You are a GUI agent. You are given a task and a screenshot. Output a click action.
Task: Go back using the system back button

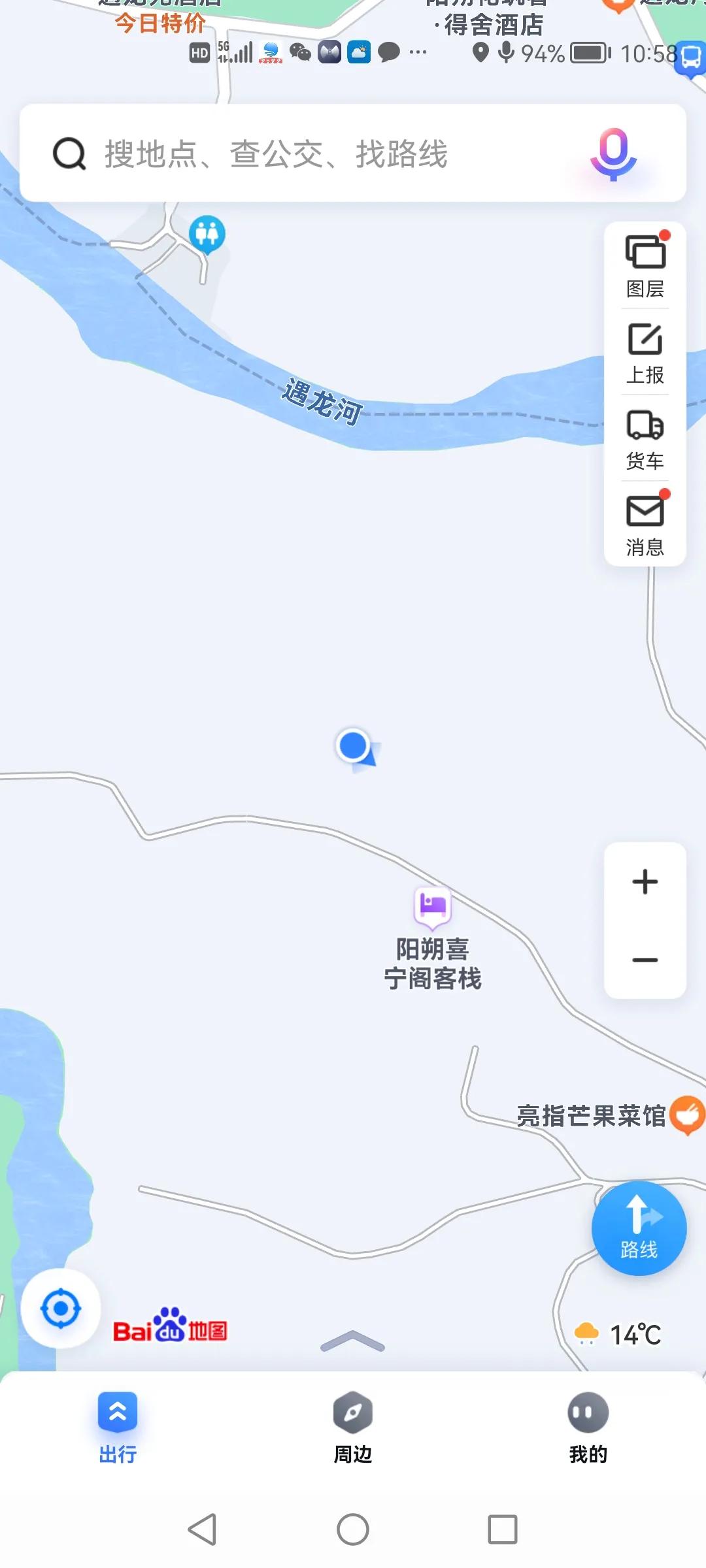202,1529
